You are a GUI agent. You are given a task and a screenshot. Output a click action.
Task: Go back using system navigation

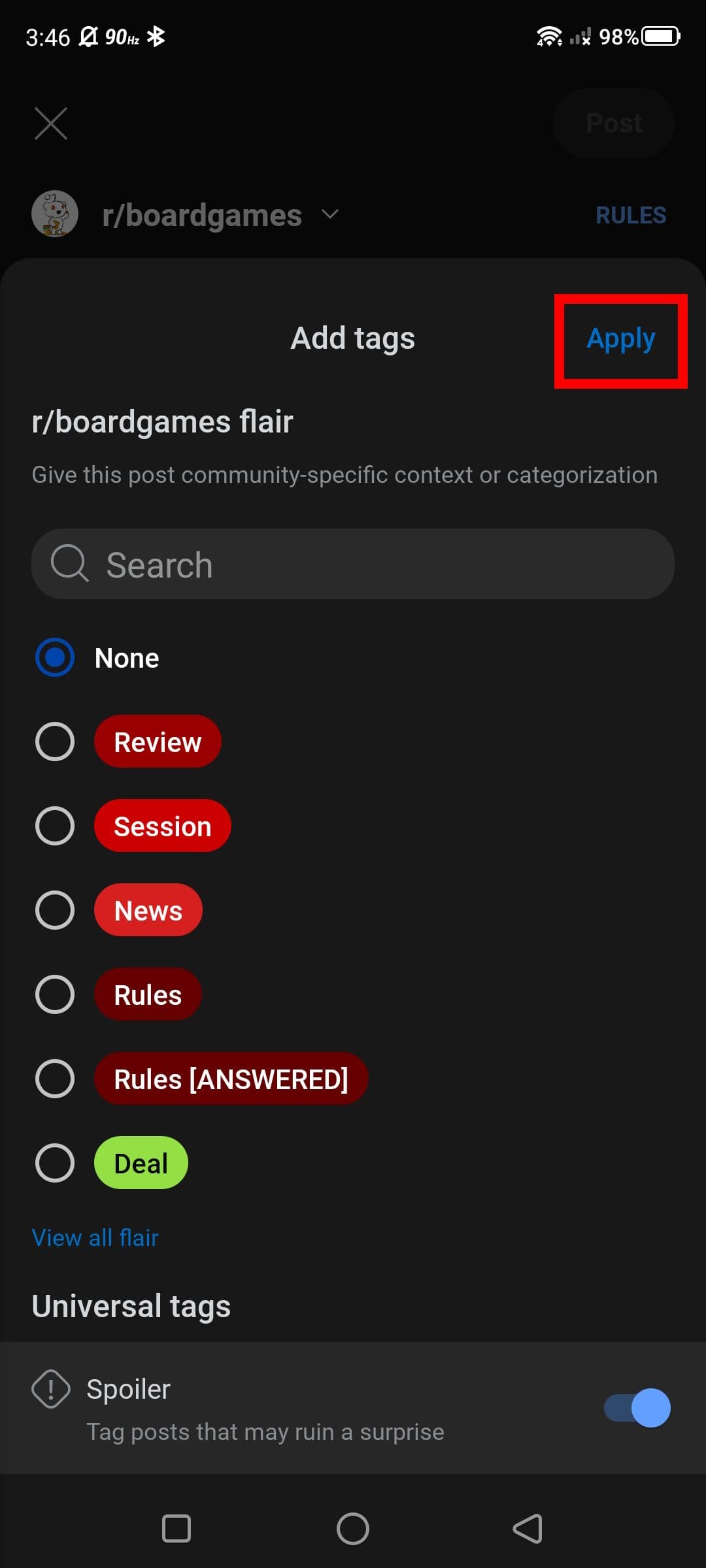pyautogui.click(x=528, y=1529)
